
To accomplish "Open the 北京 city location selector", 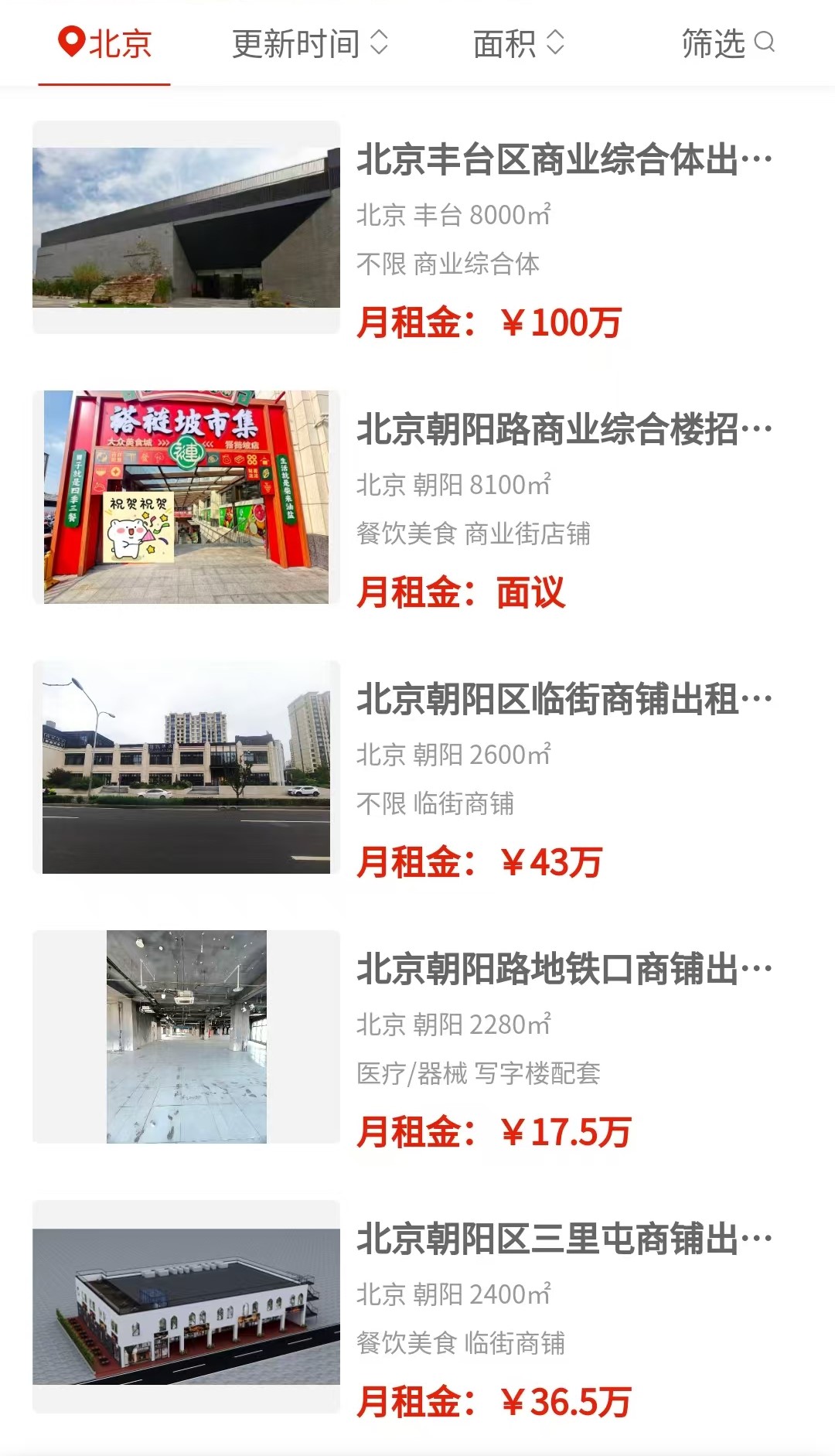I will pyautogui.click(x=105, y=43).
